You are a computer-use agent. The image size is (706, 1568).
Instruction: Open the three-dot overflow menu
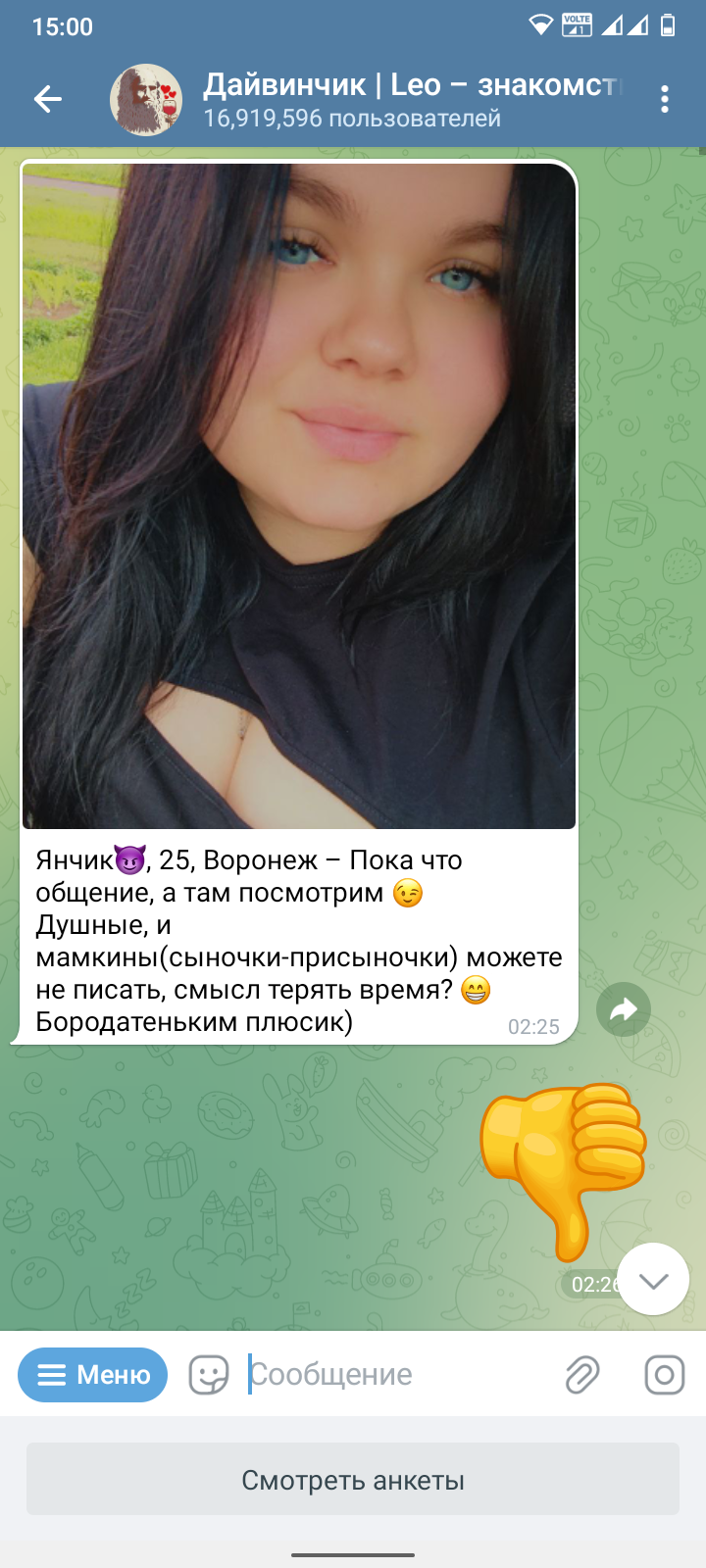(x=665, y=99)
